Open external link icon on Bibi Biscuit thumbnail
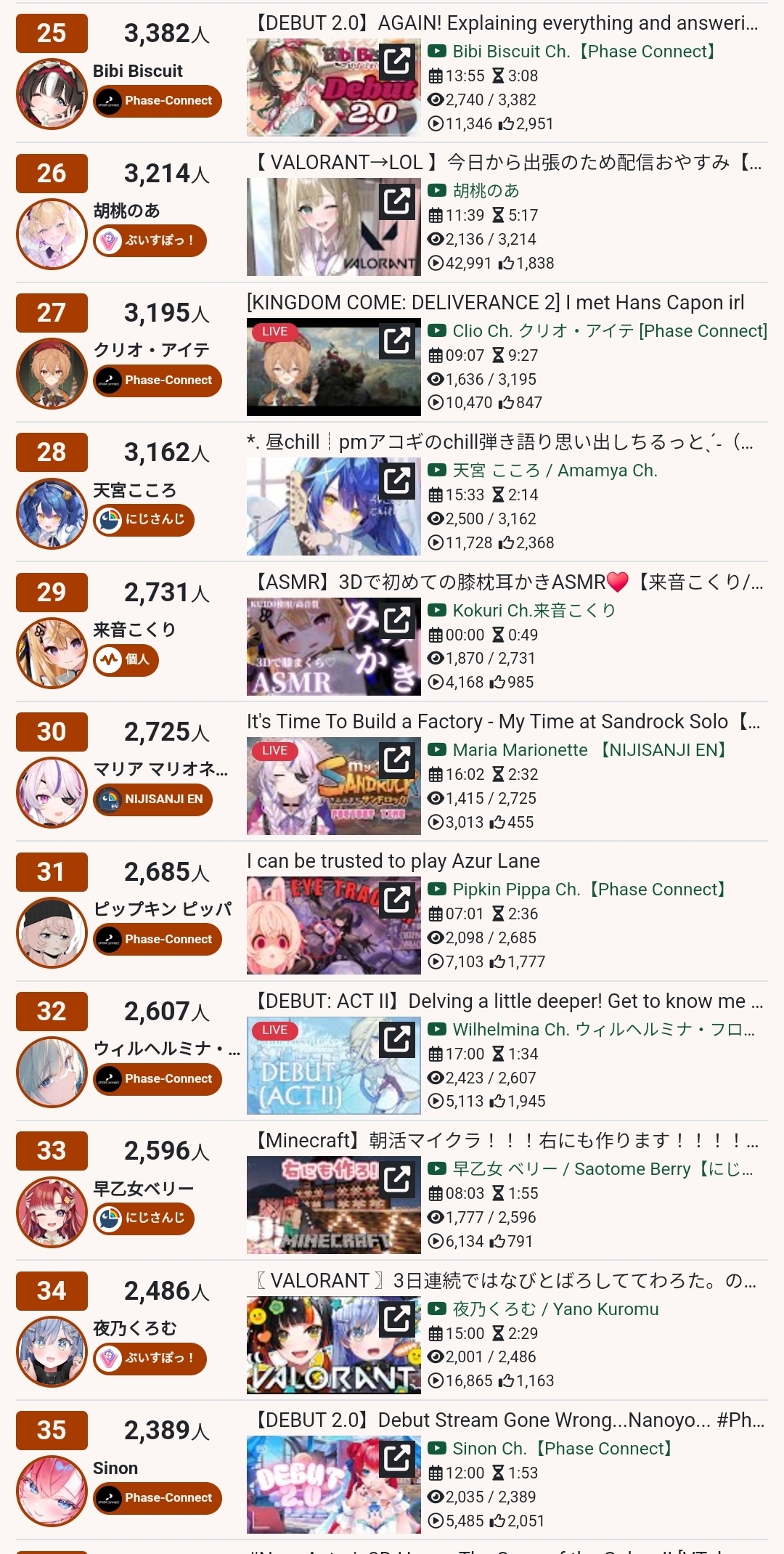Image resolution: width=784 pixels, height=1554 pixels. 397,60
